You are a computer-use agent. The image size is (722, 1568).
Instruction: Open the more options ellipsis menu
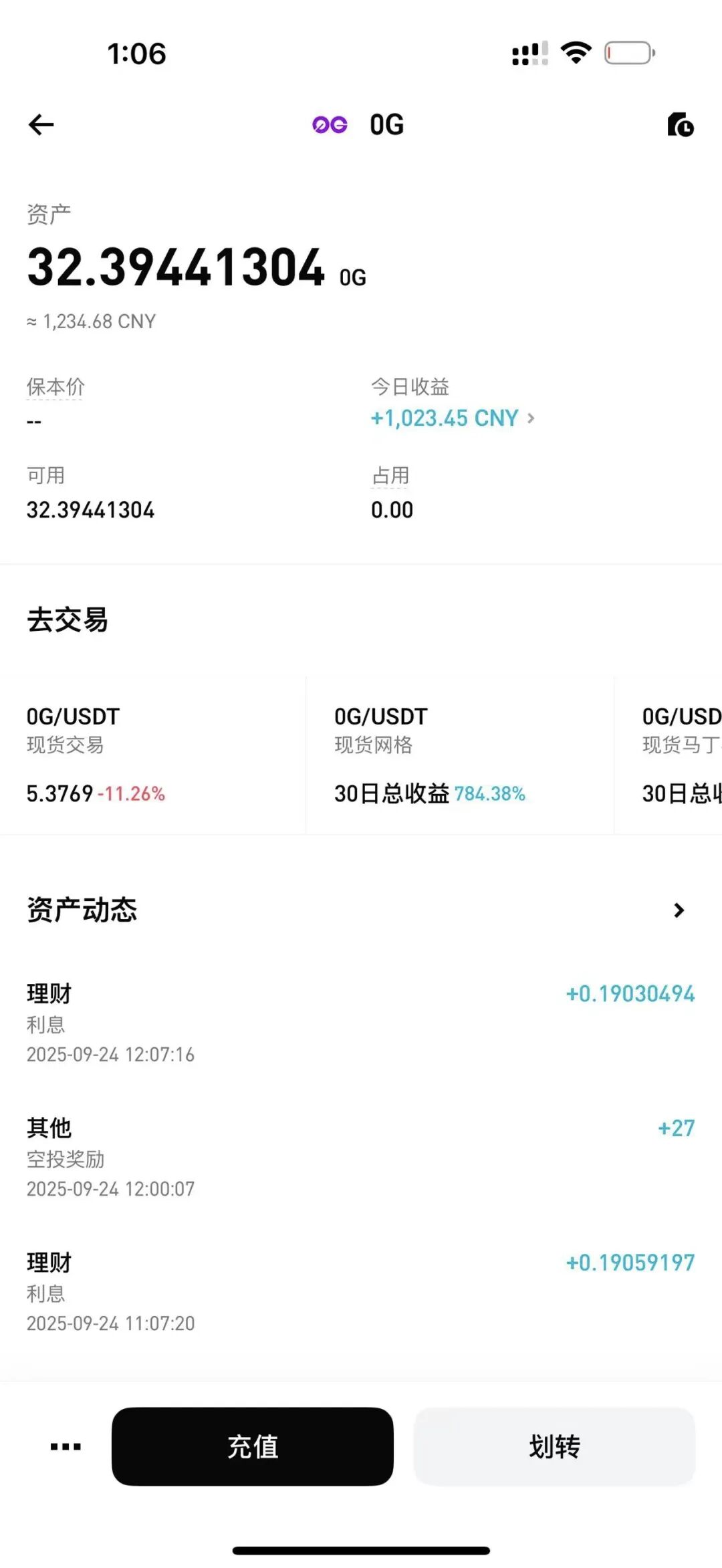tap(66, 1446)
